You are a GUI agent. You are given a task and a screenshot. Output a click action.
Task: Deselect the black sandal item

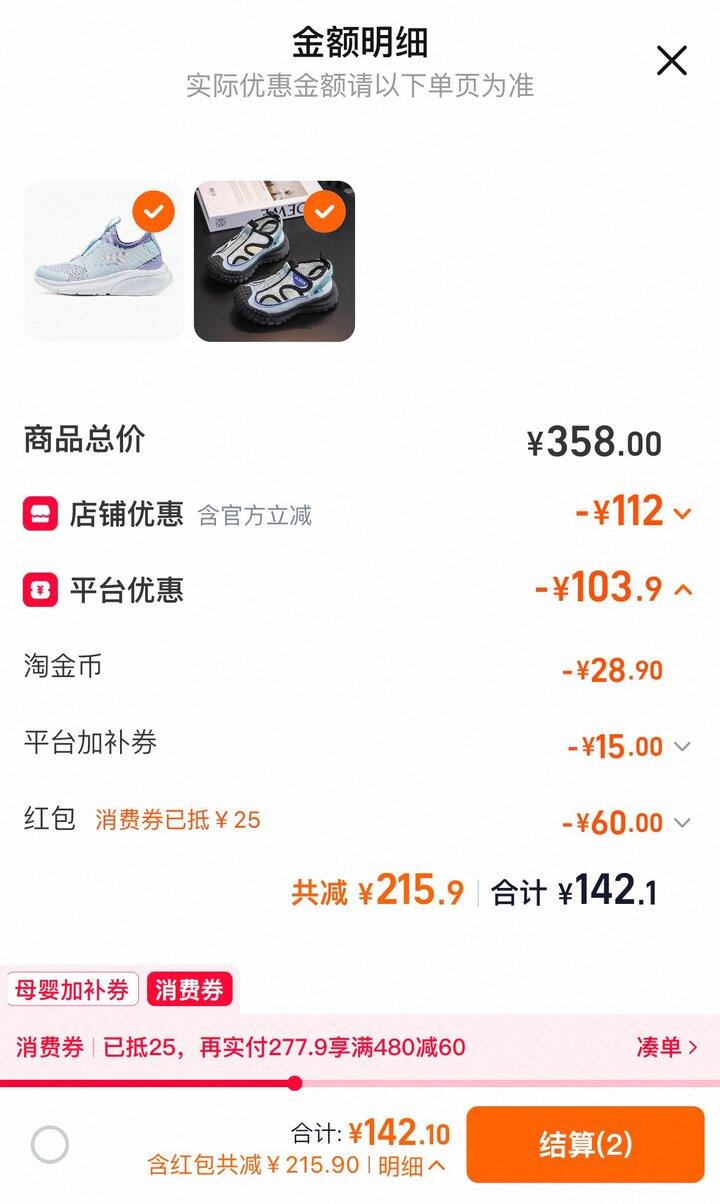pyautogui.click(x=325, y=211)
